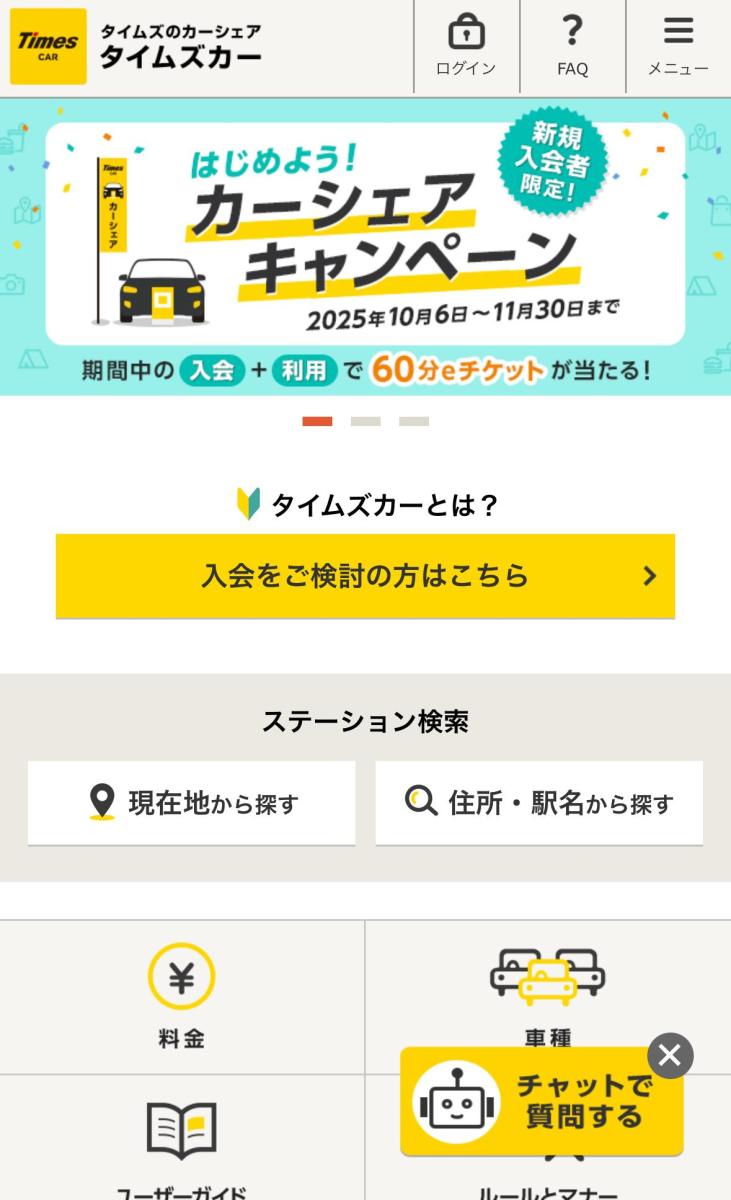
Task: Dismiss the chat bubble
Action: point(670,1055)
